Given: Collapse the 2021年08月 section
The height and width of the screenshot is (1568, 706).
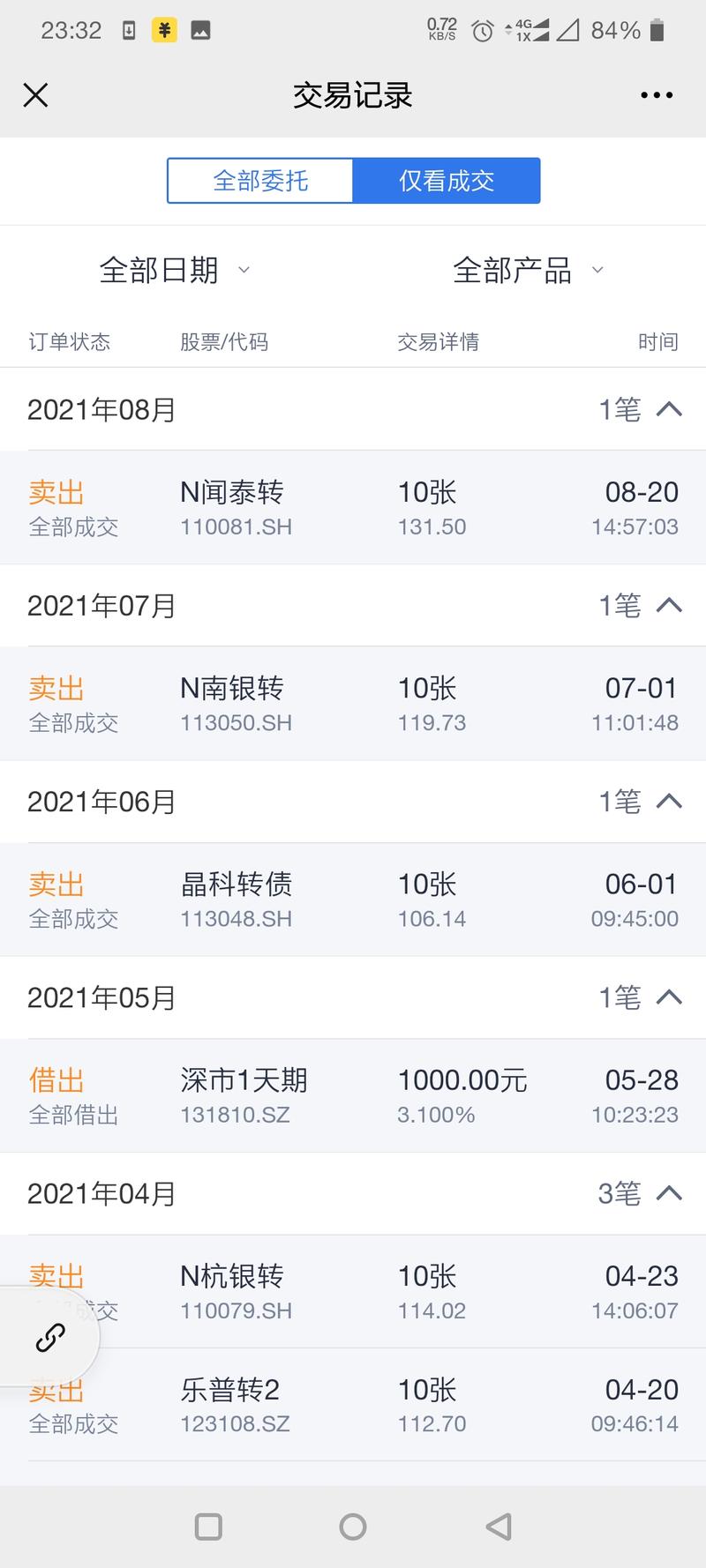Looking at the screenshot, I should click(669, 409).
